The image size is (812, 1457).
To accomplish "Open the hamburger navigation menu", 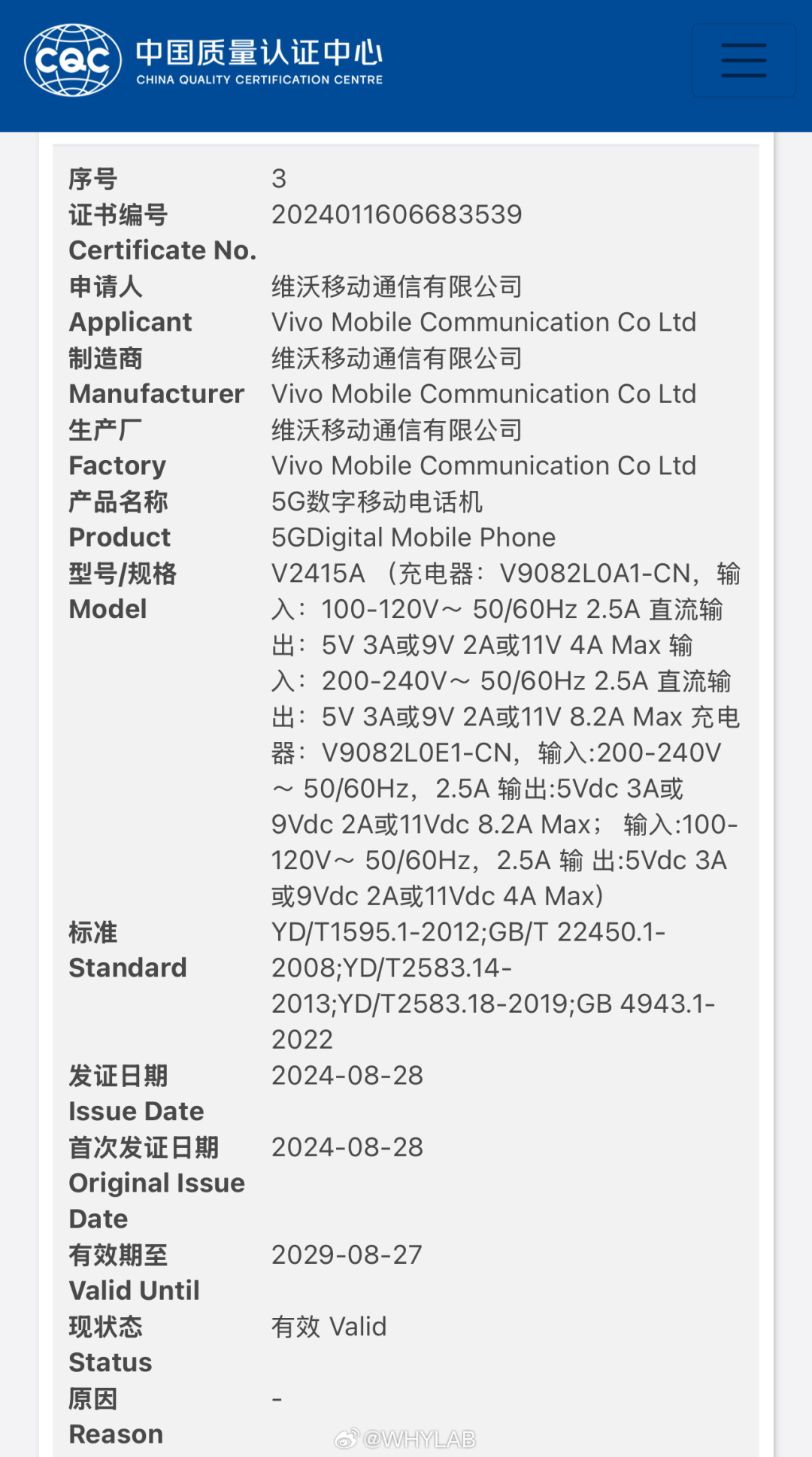I will [x=744, y=60].
